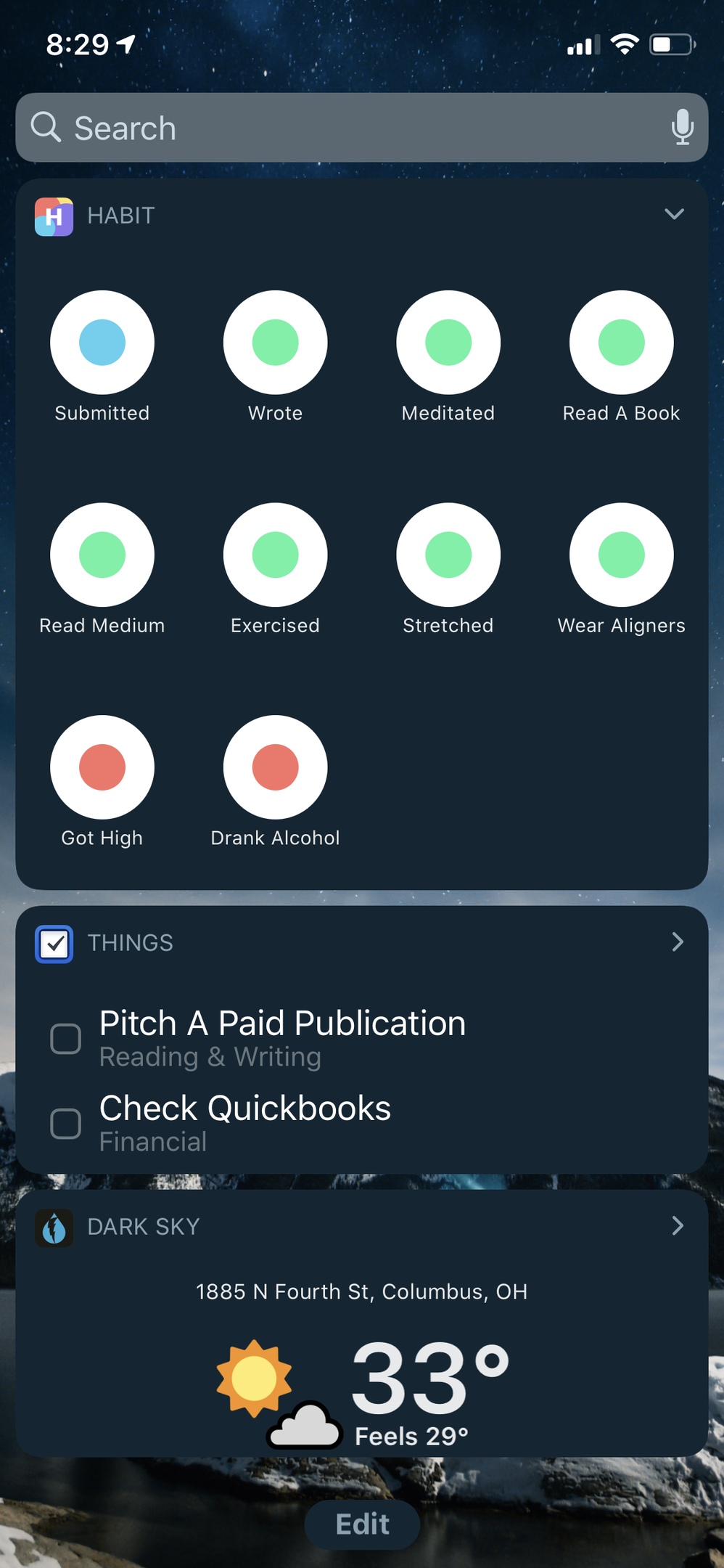This screenshot has width=724, height=1568.
Task: Toggle the Exercised habit circle
Action: (x=275, y=555)
